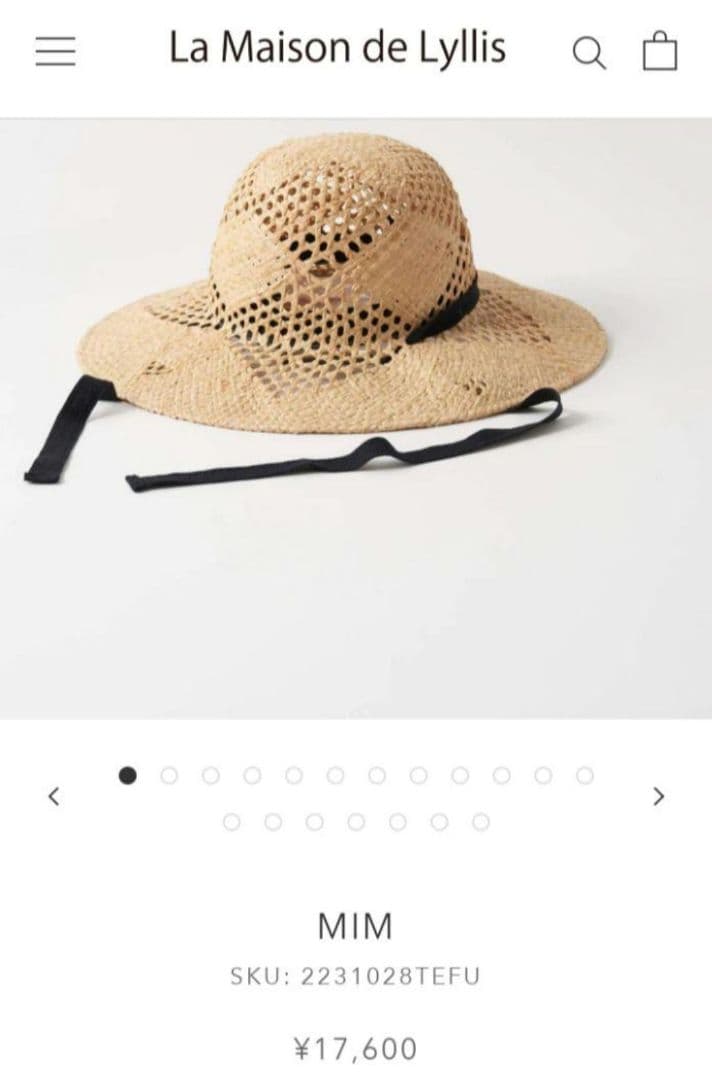
Task: Open the hamburger menu
Action: tap(56, 51)
